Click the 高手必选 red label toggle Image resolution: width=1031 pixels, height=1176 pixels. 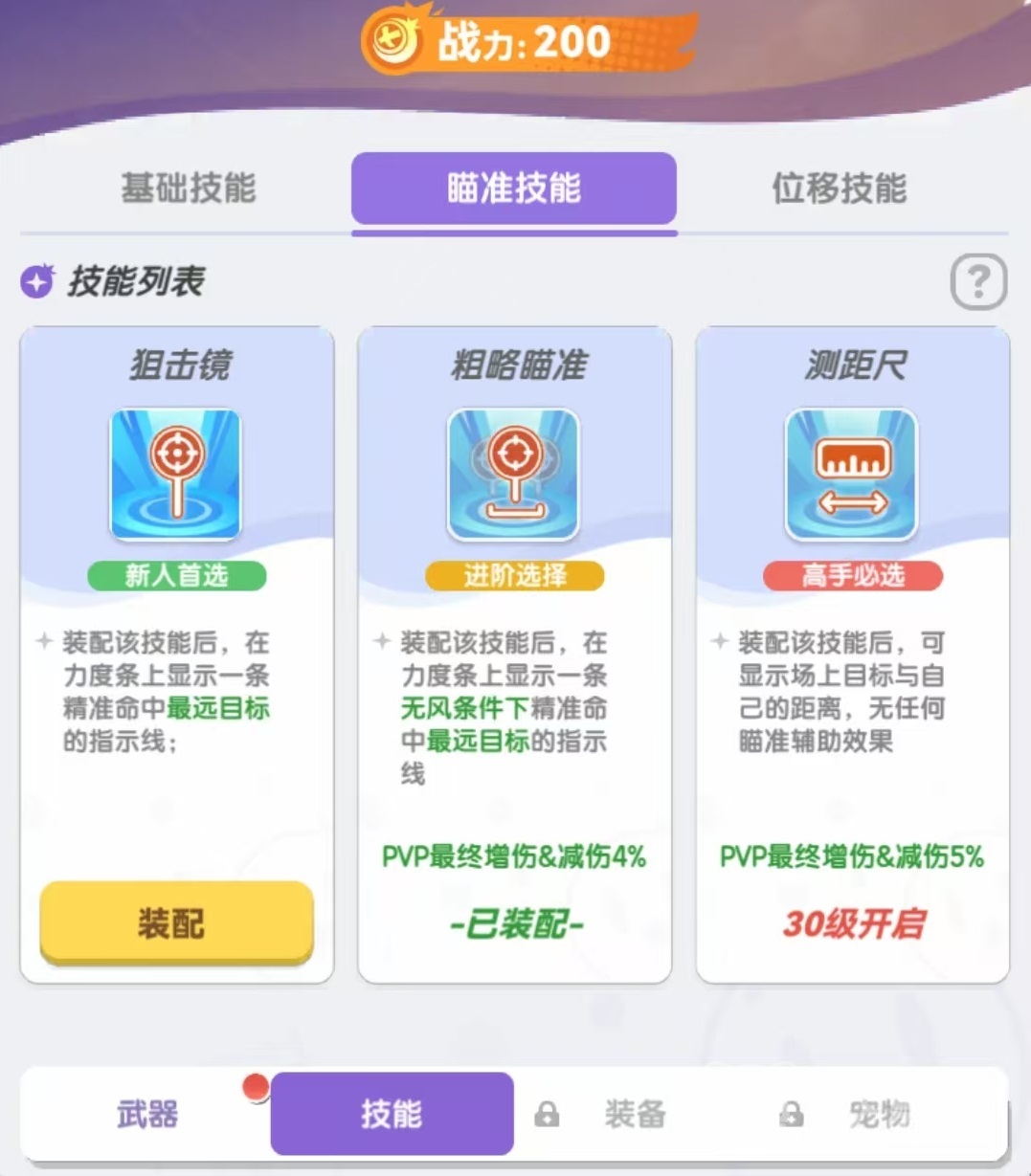[852, 576]
